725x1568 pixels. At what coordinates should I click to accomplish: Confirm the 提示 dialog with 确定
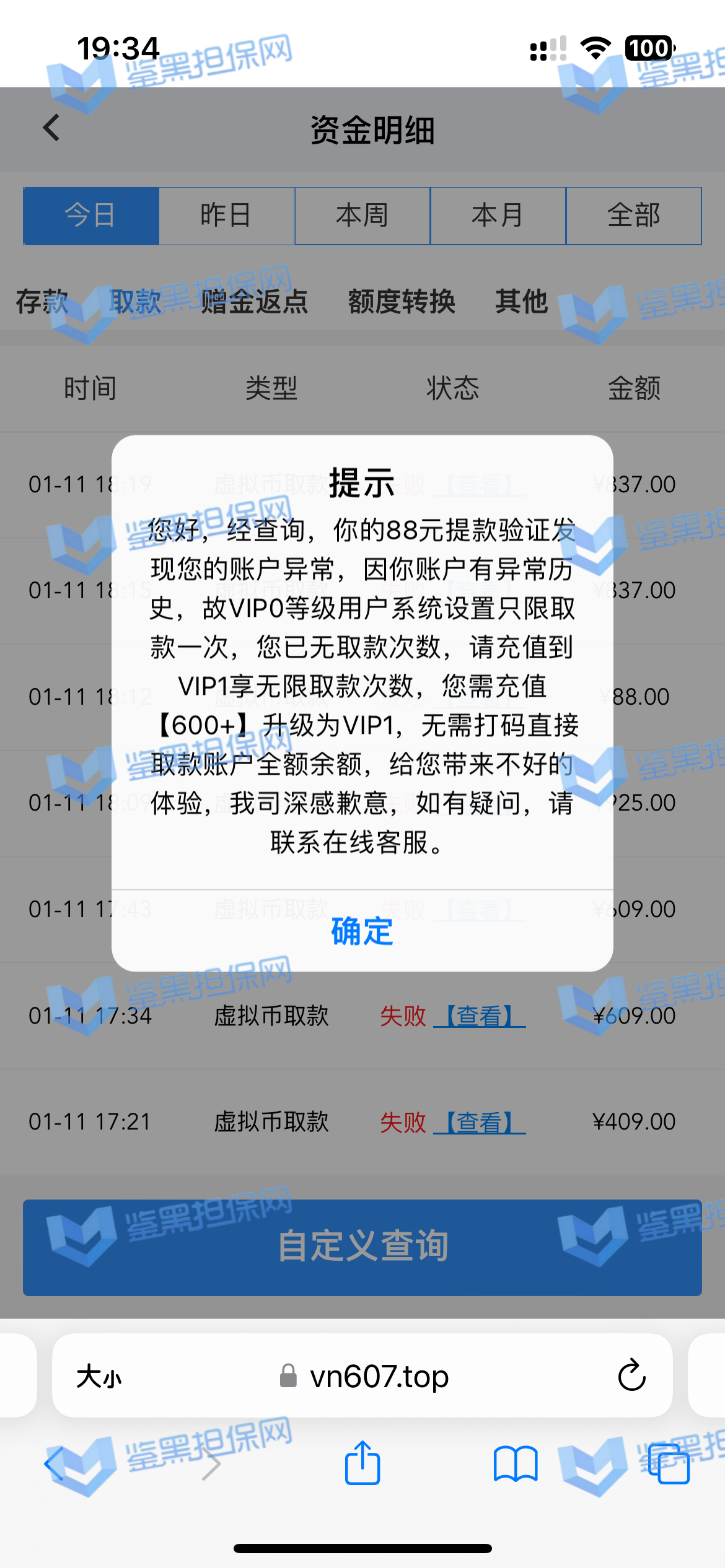[x=362, y=931]
